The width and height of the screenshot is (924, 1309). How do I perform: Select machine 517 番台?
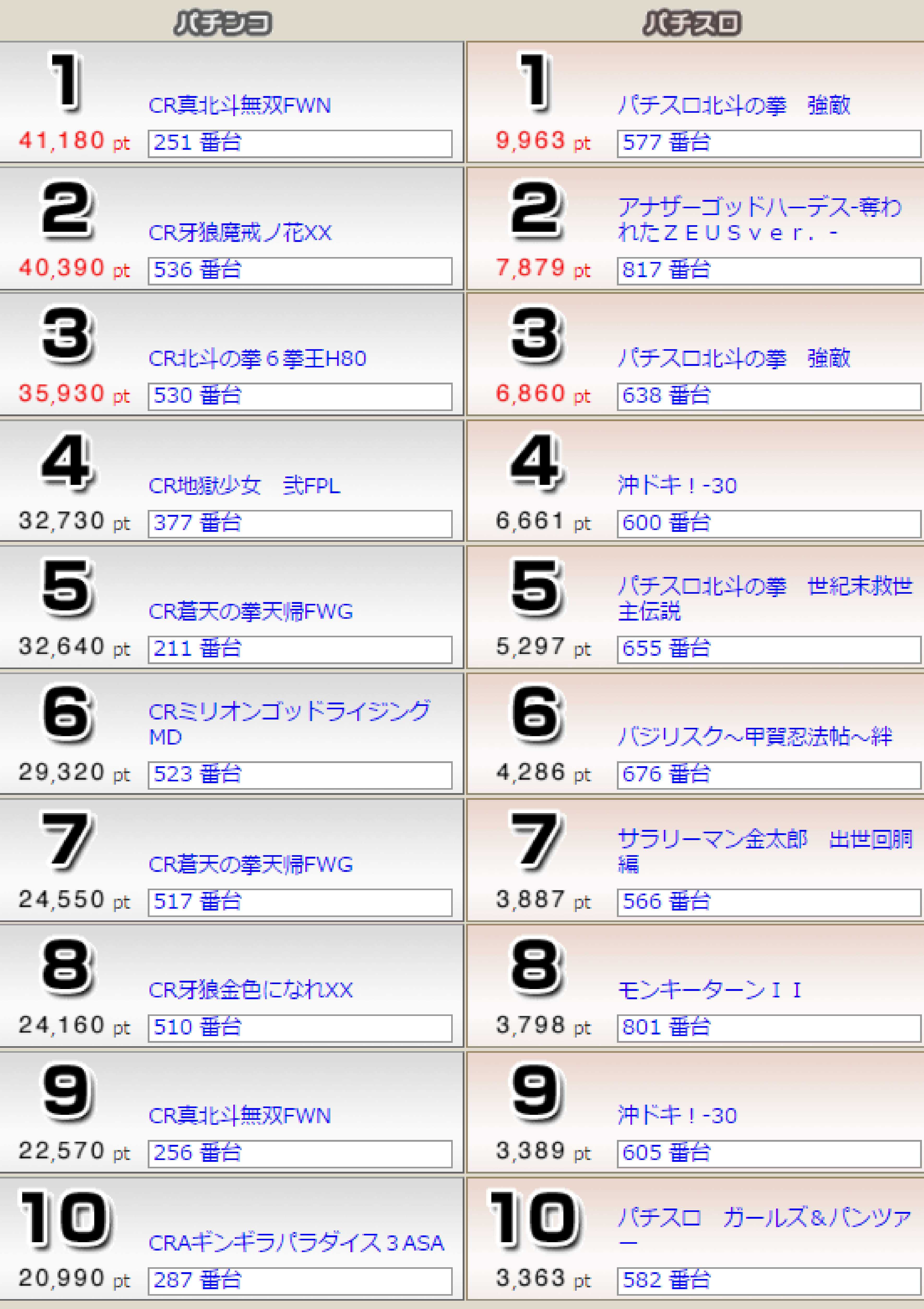click(197, 901)
